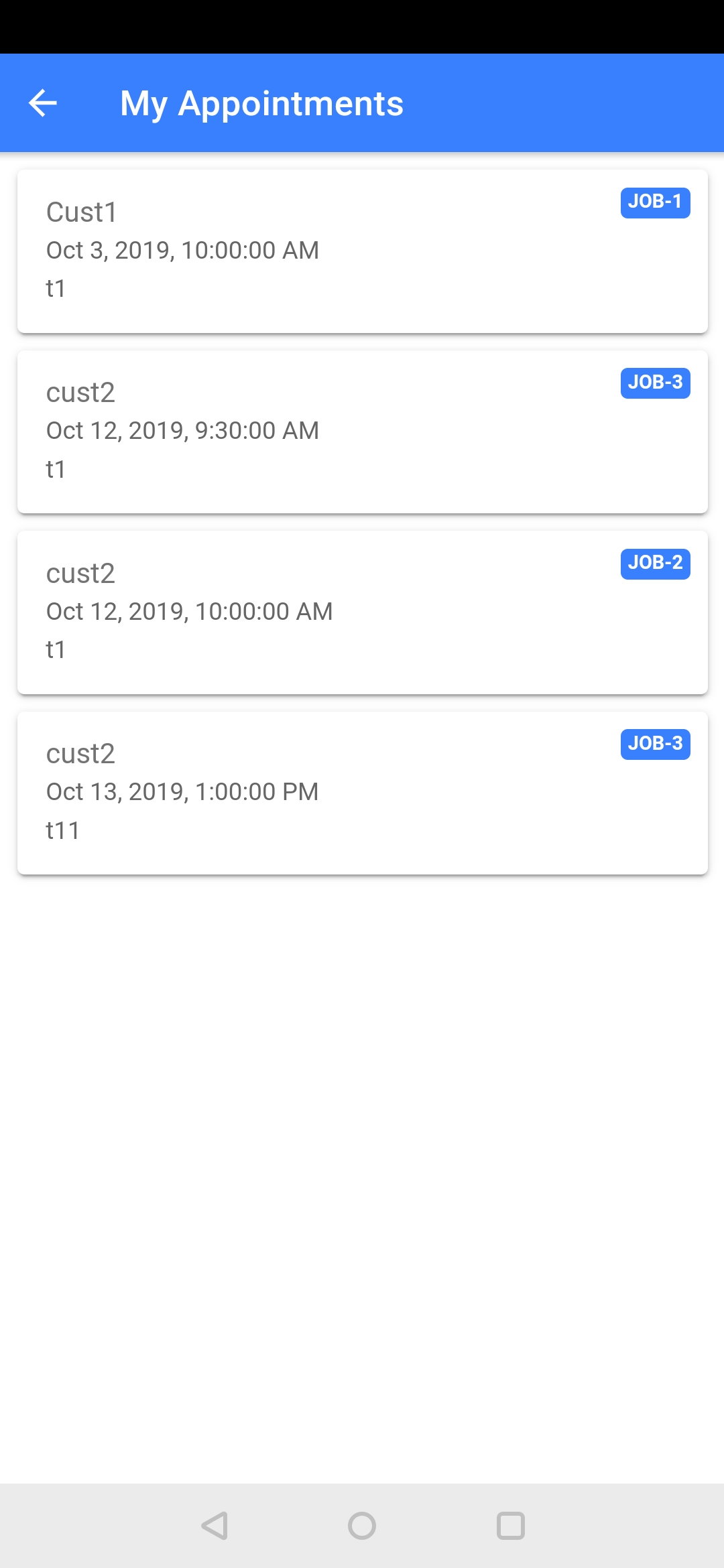
Task: Select the t11 label on the last card
Action: click(64, 830)
